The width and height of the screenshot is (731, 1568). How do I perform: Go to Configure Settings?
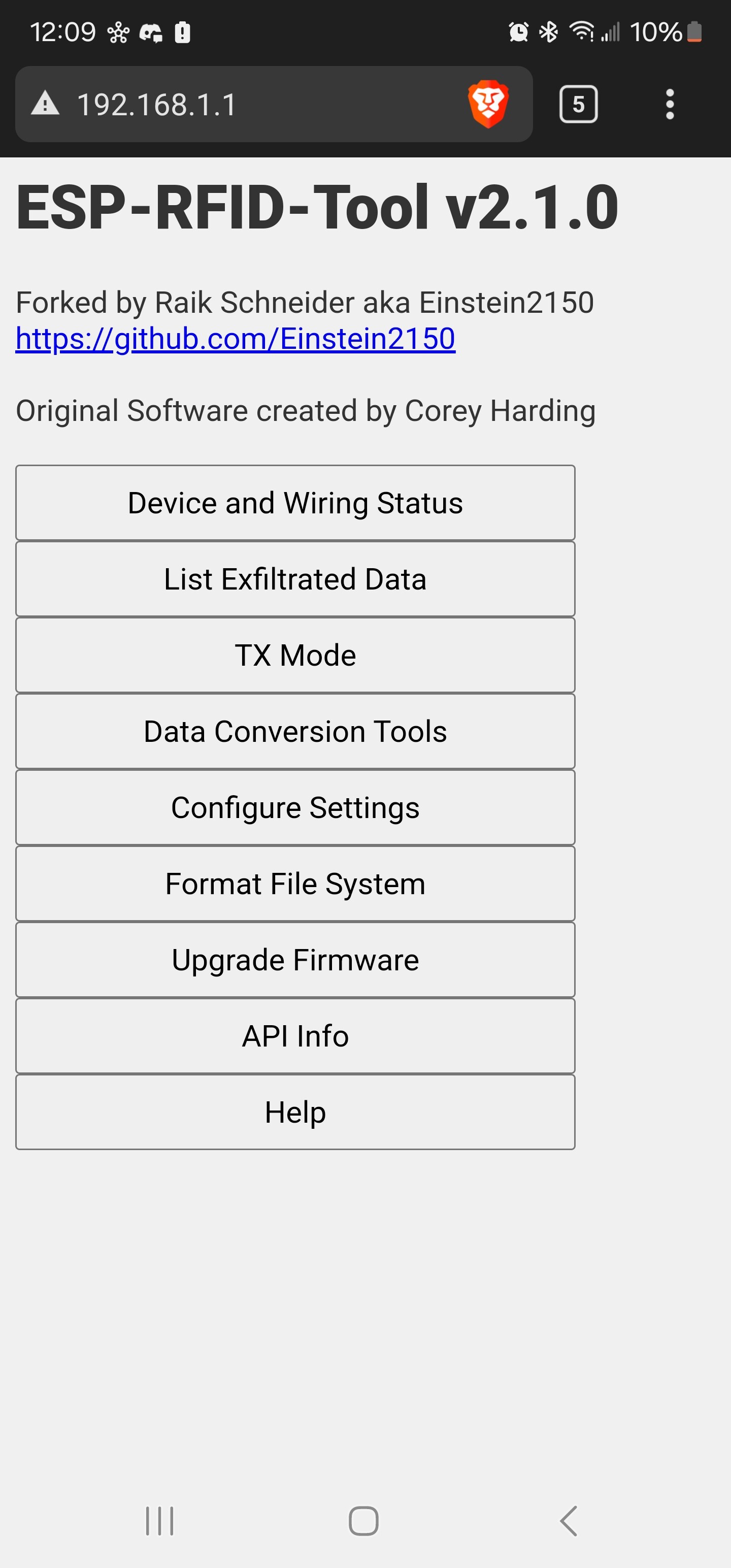[x=295, y=807]
